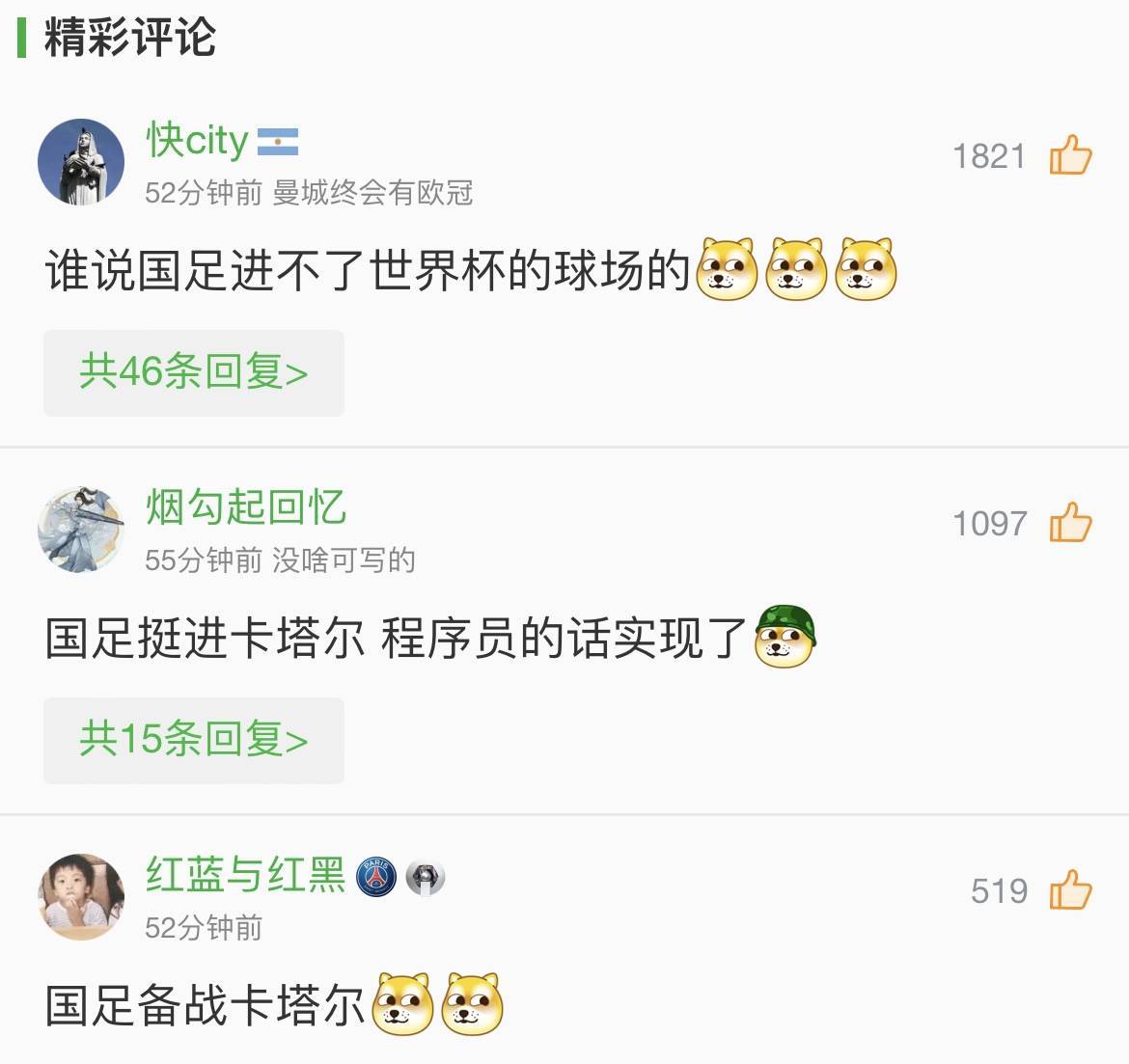The width and height of the screenshot is (1129, 1064).
Task: Expand the 共46条回复 replies
Action: [194, 372]
